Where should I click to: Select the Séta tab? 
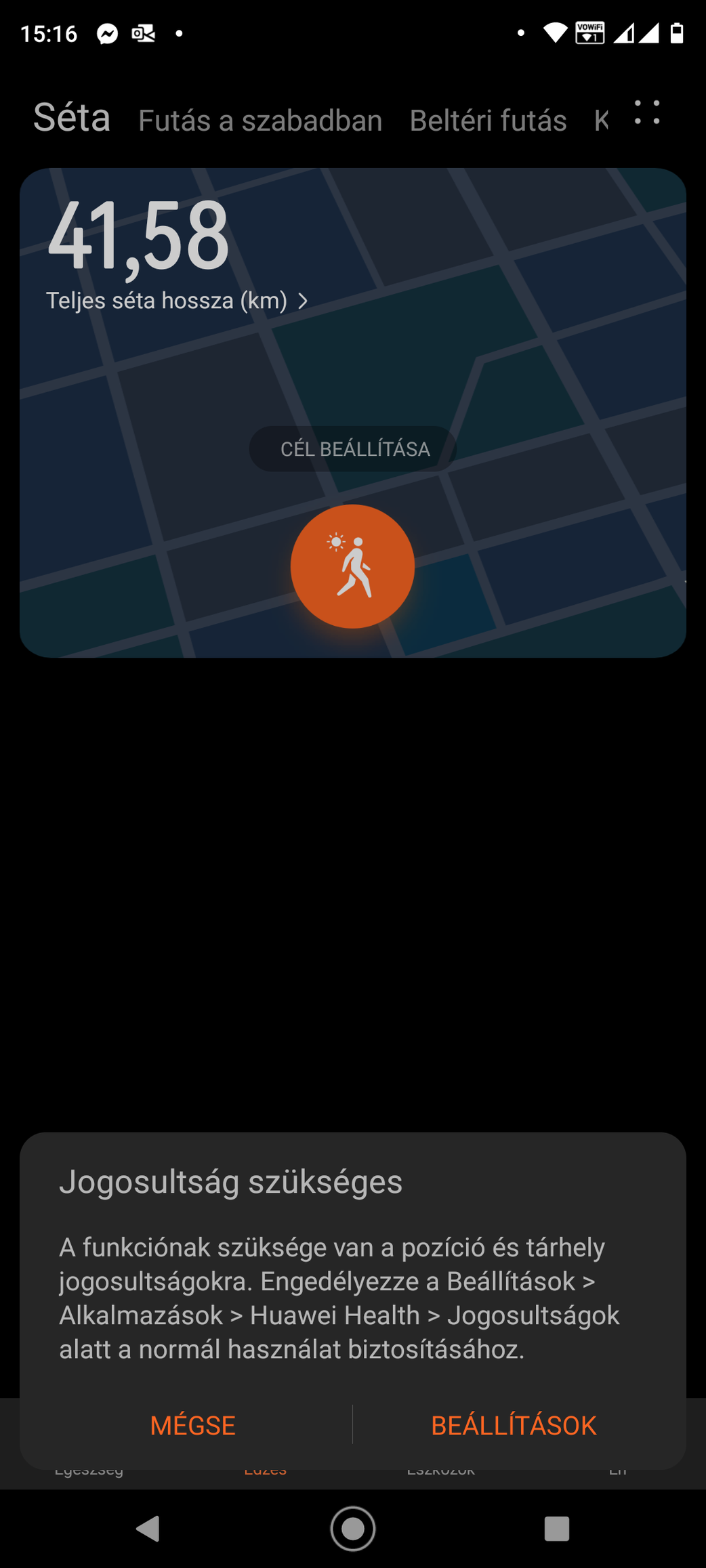72,118
